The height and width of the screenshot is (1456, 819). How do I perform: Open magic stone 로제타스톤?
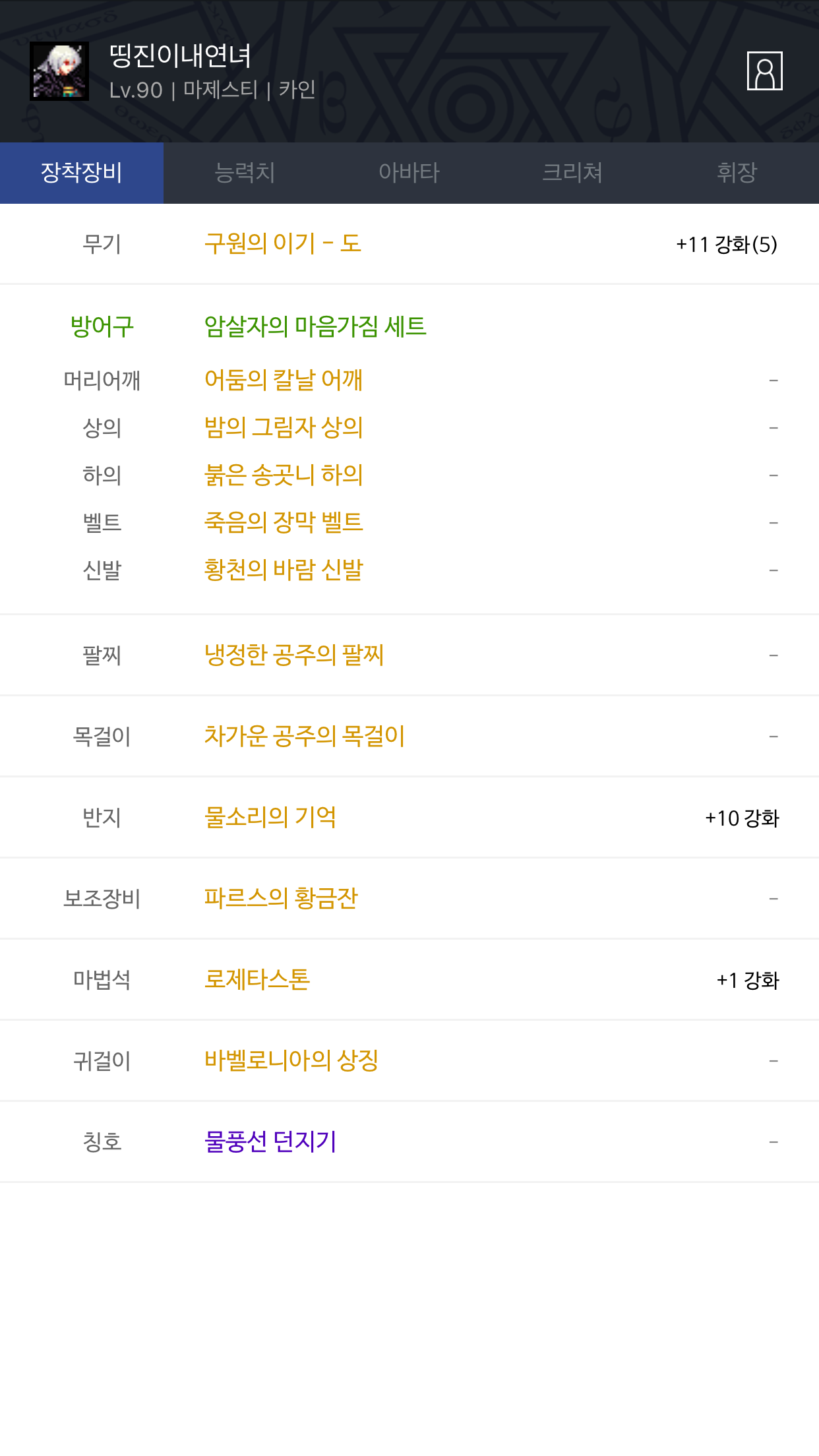click(x=257, y=979)
